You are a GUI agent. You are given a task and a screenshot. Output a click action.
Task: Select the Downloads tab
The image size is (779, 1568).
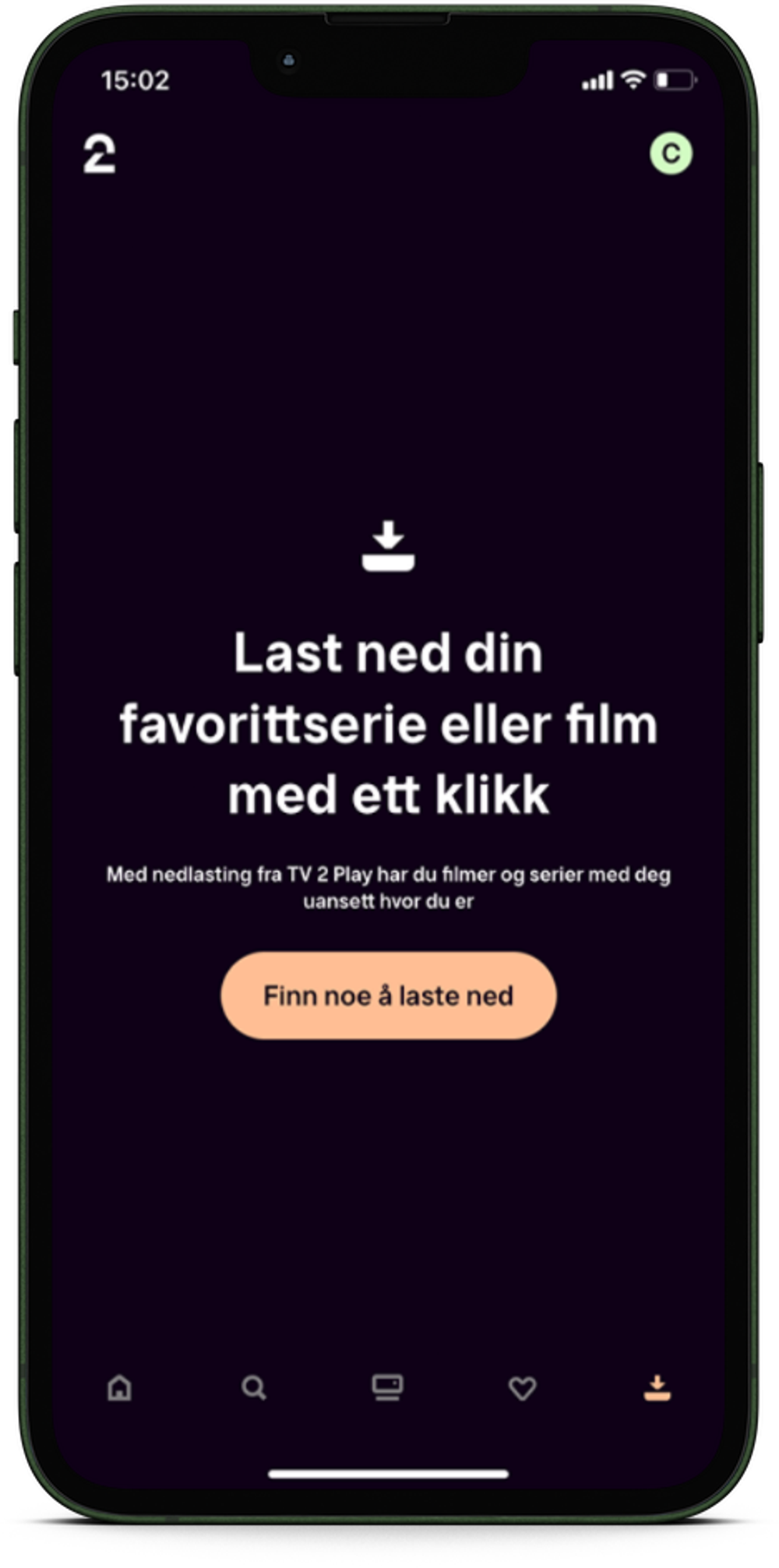tap(657, 1387)
